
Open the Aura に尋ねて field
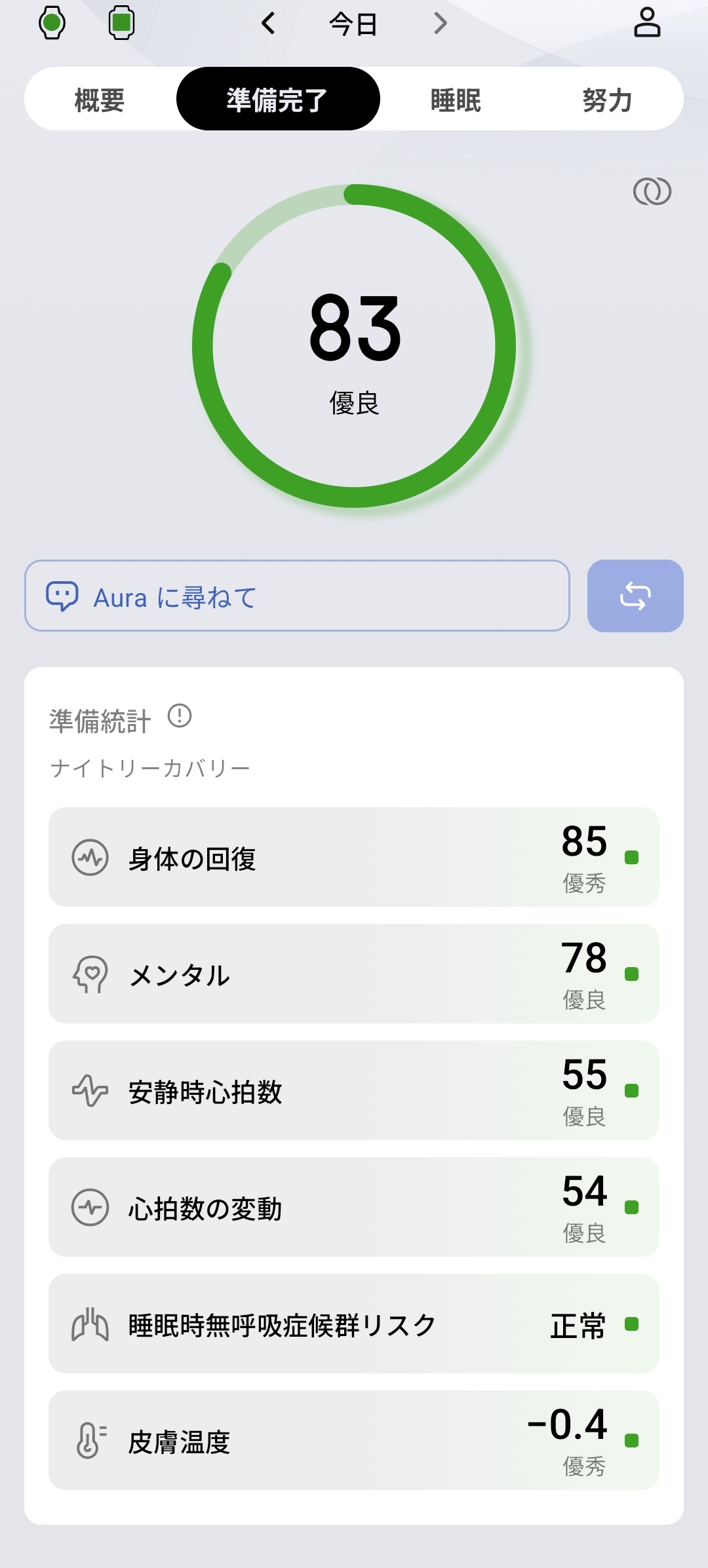pos(297,596)
